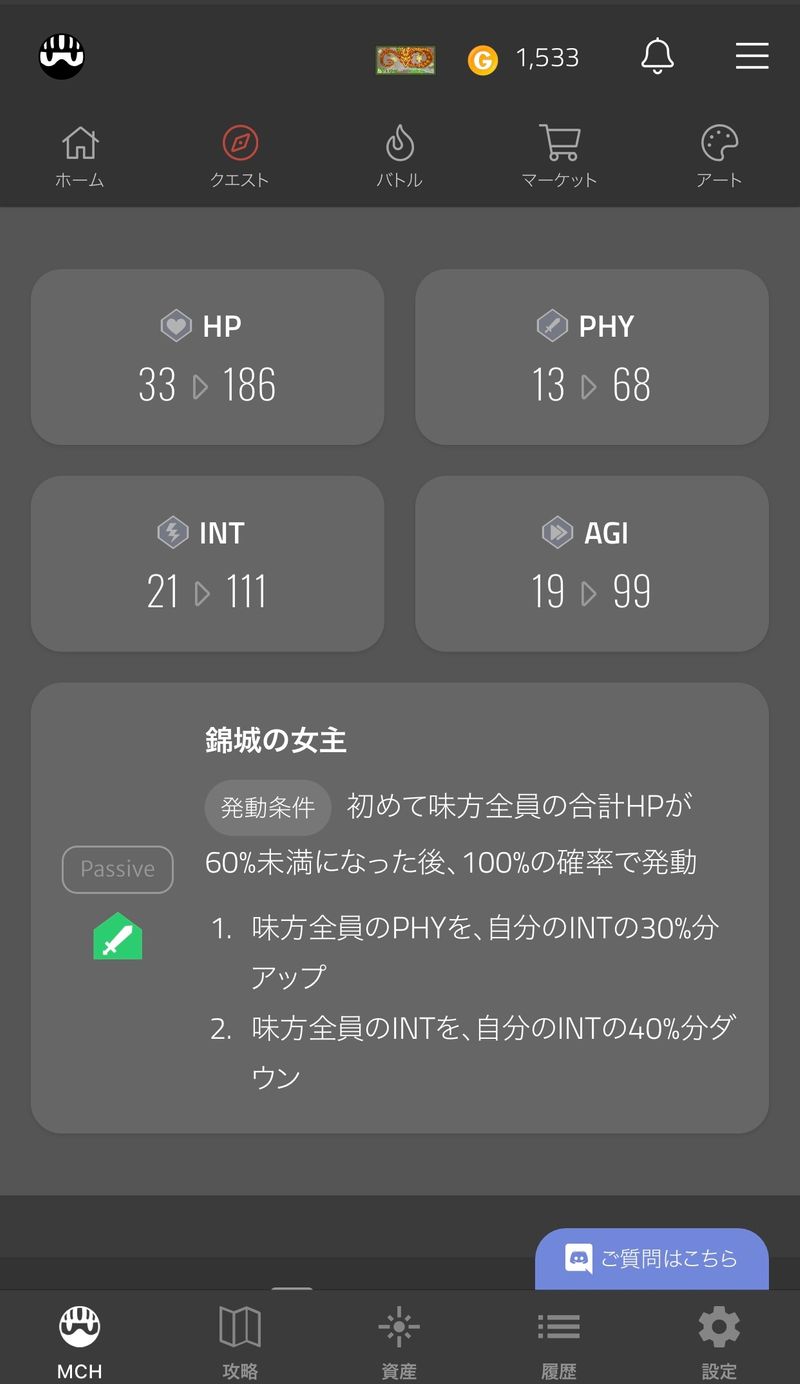Image resolution: width=800 pixels, height=1384 pixels.
Task: Select MCH in bottom bar
Action: 80,1340
